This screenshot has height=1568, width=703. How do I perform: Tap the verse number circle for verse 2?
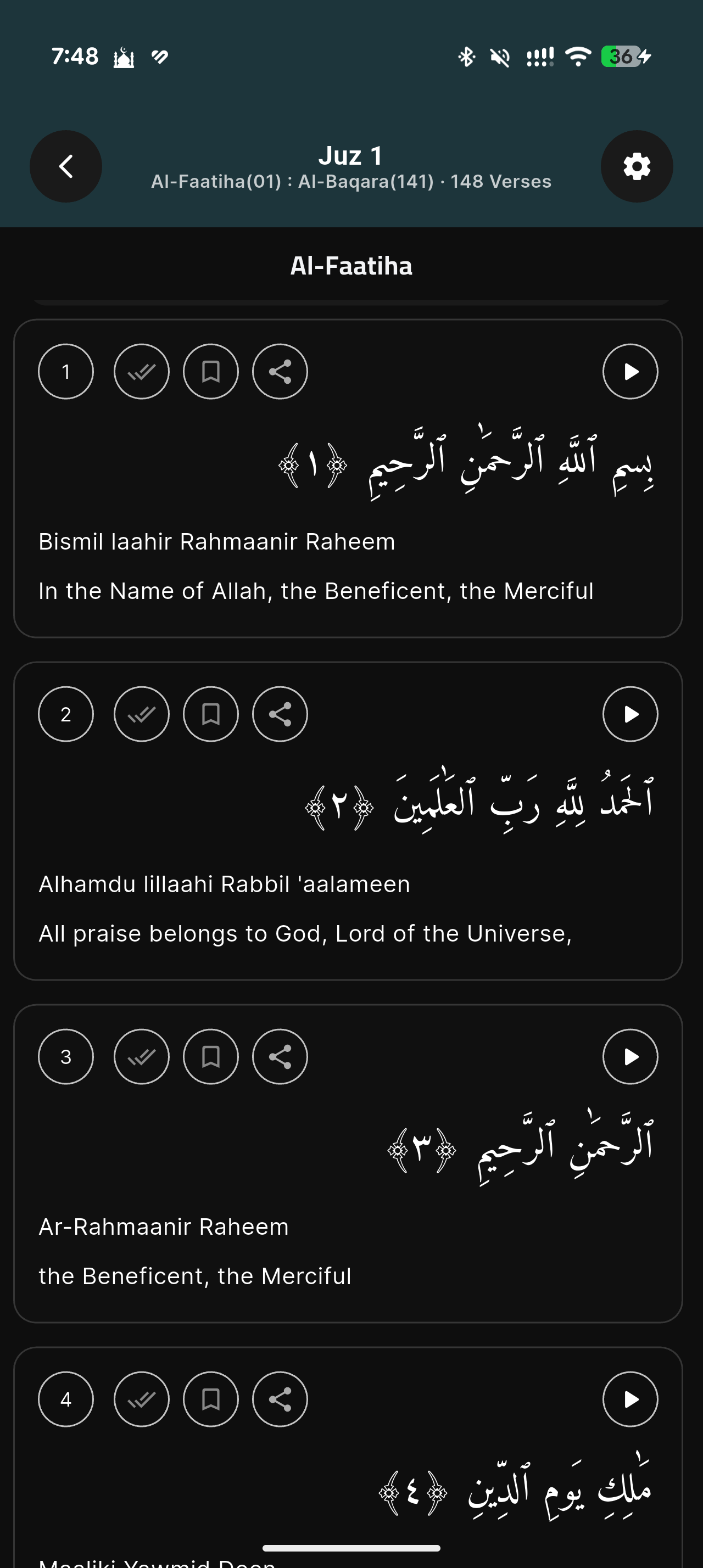pos(65,714)
